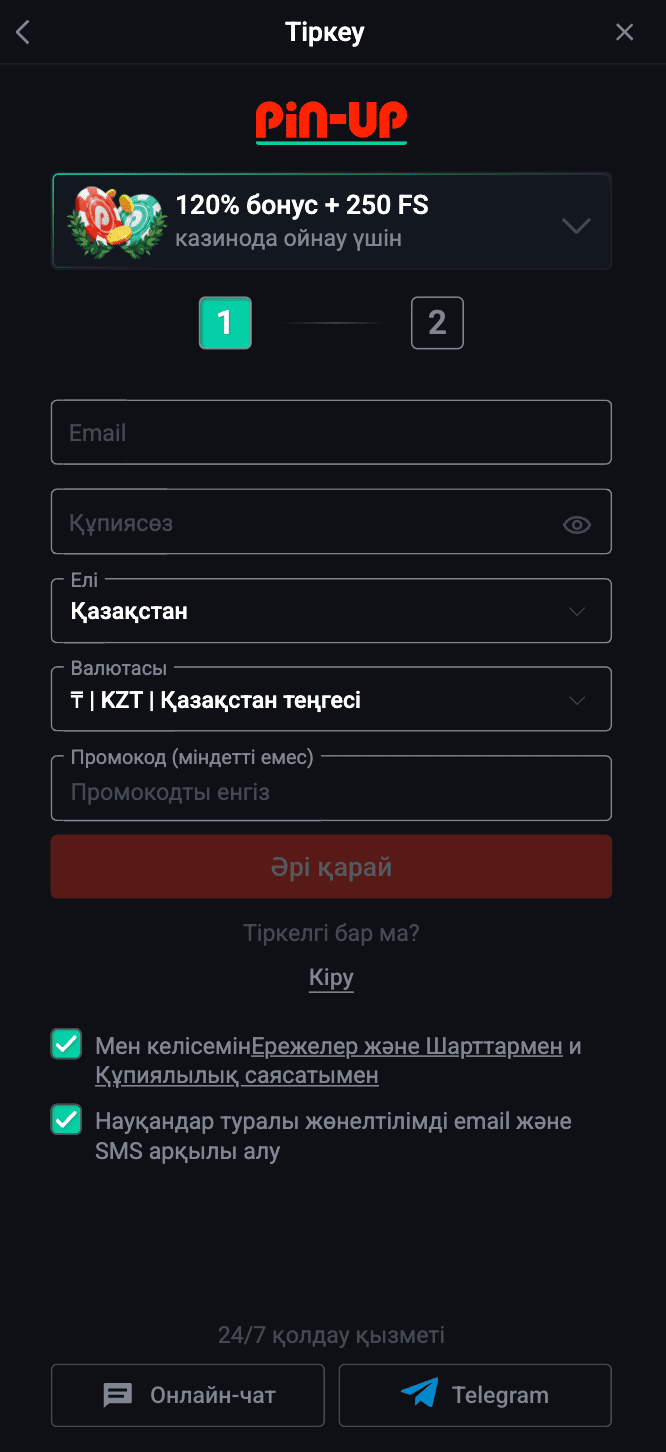Screen dimensions: 666x1452
Task: Open the Елі country dropdown
Action: [330, 611]
